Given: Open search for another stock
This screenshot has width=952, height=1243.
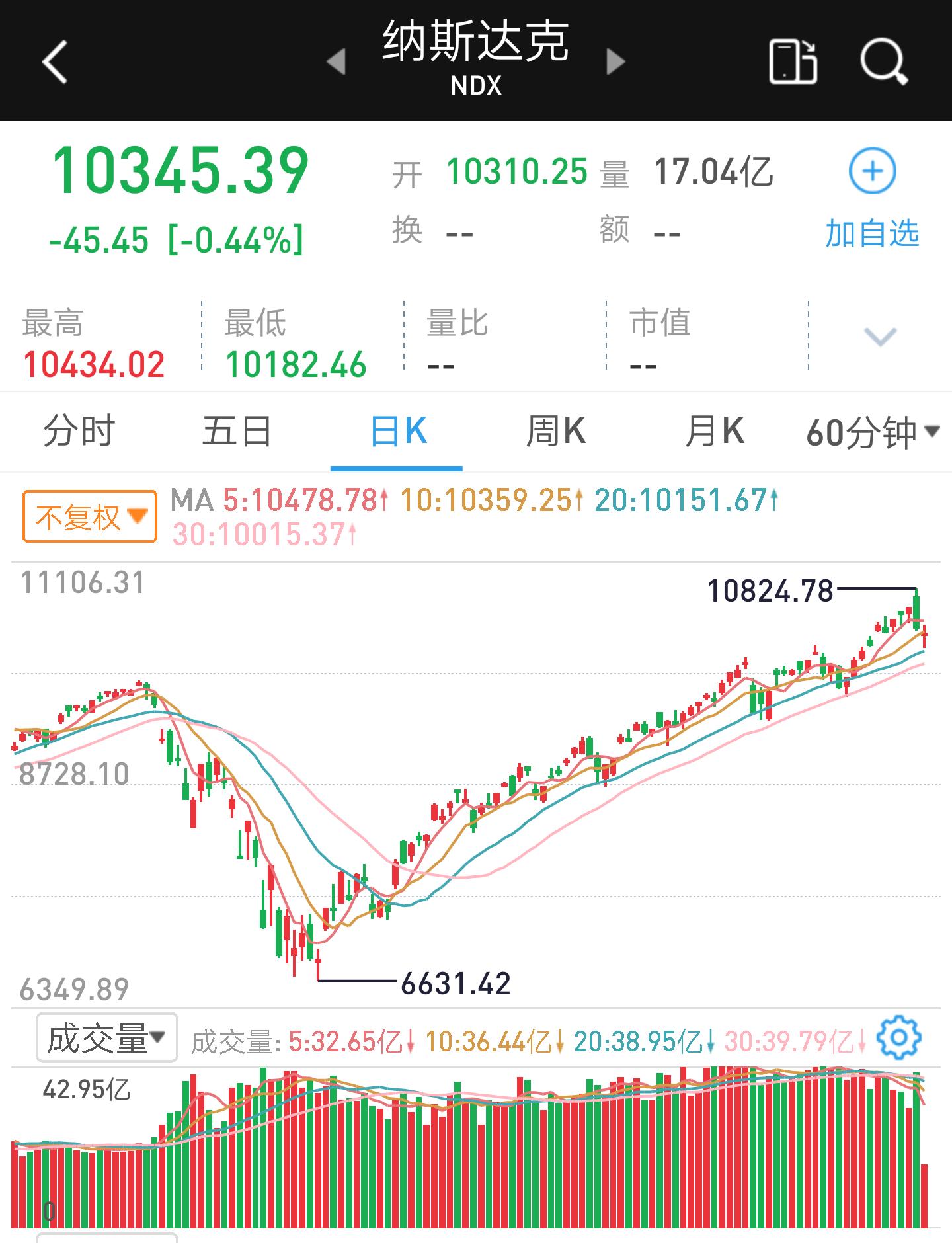Looking at the screenshot, I should 886,63.
